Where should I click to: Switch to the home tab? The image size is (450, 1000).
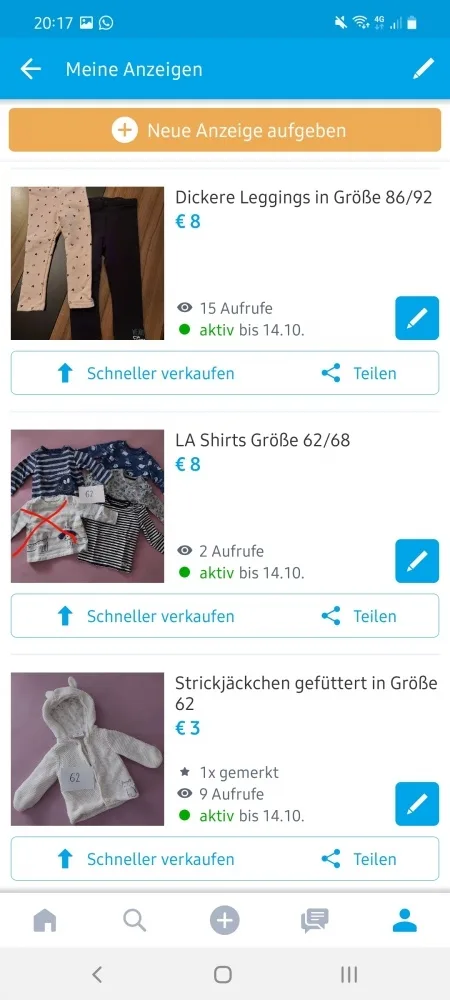(45, 920)
